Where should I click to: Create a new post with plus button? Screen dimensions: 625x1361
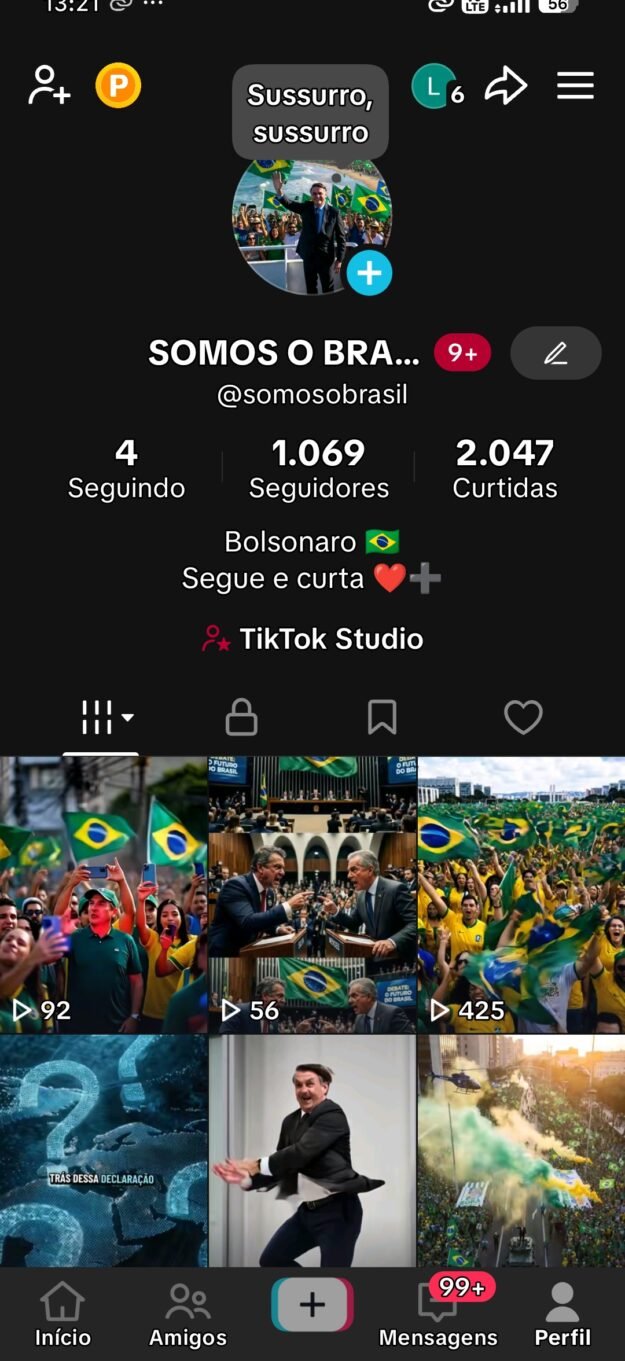312,1305
